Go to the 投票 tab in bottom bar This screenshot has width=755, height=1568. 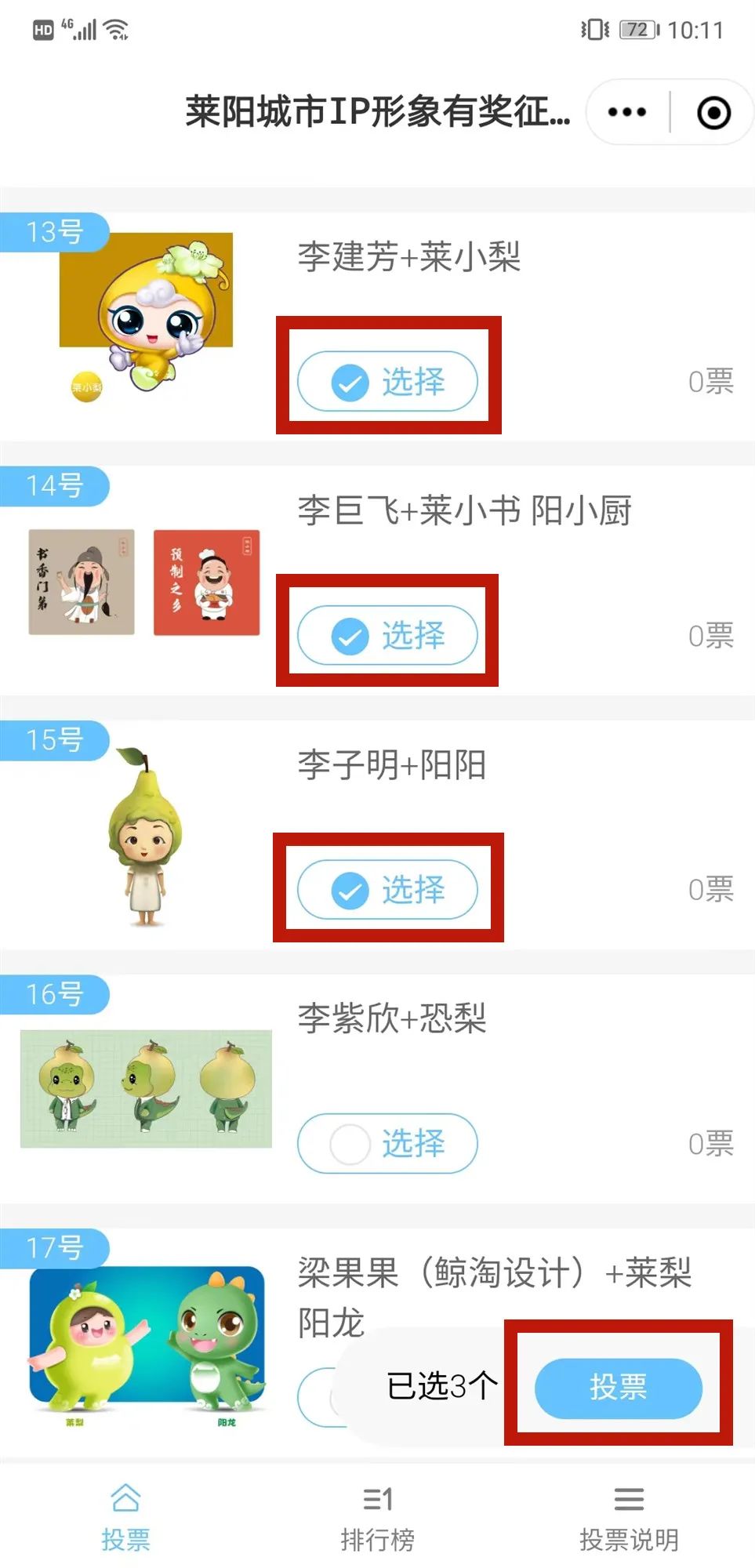(x=125, y=1519)
